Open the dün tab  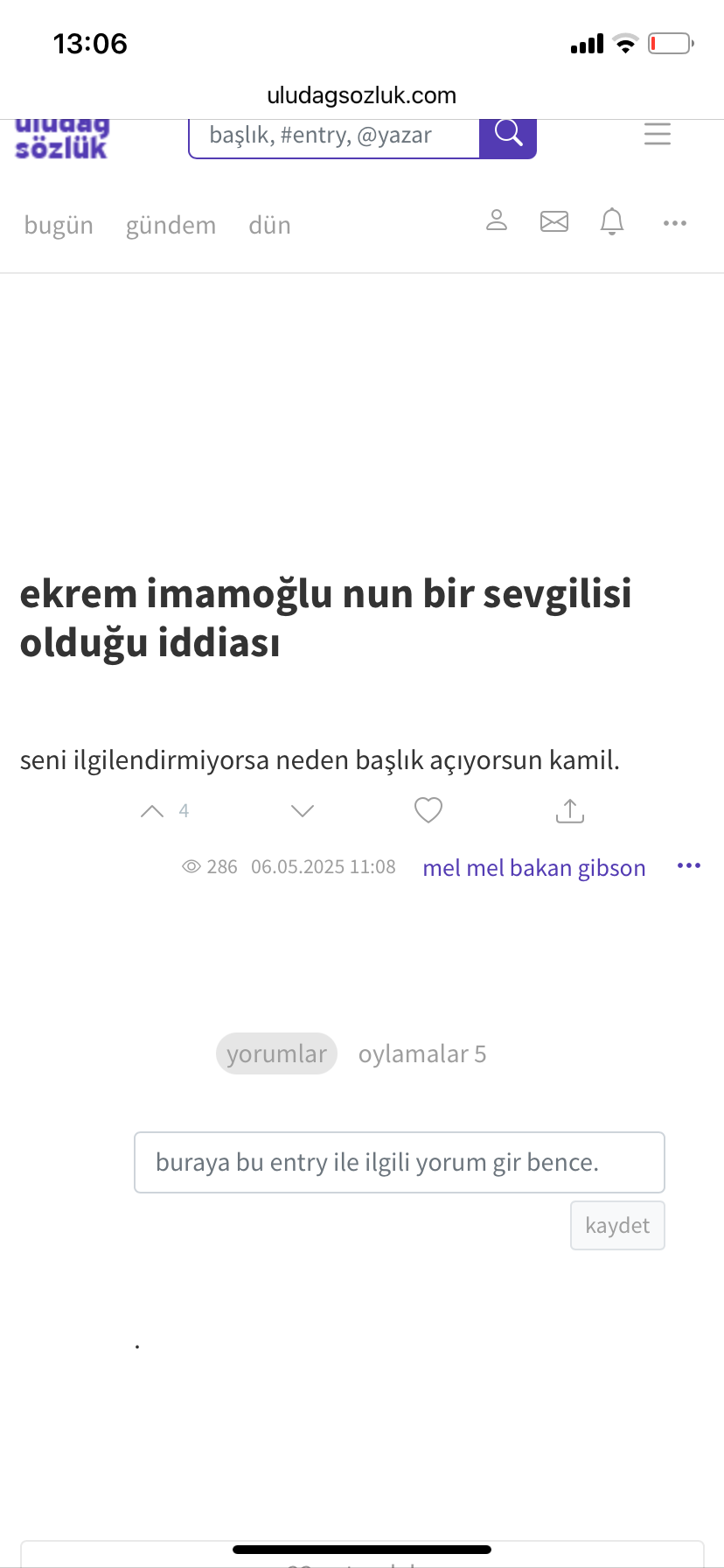click(269, 225)
